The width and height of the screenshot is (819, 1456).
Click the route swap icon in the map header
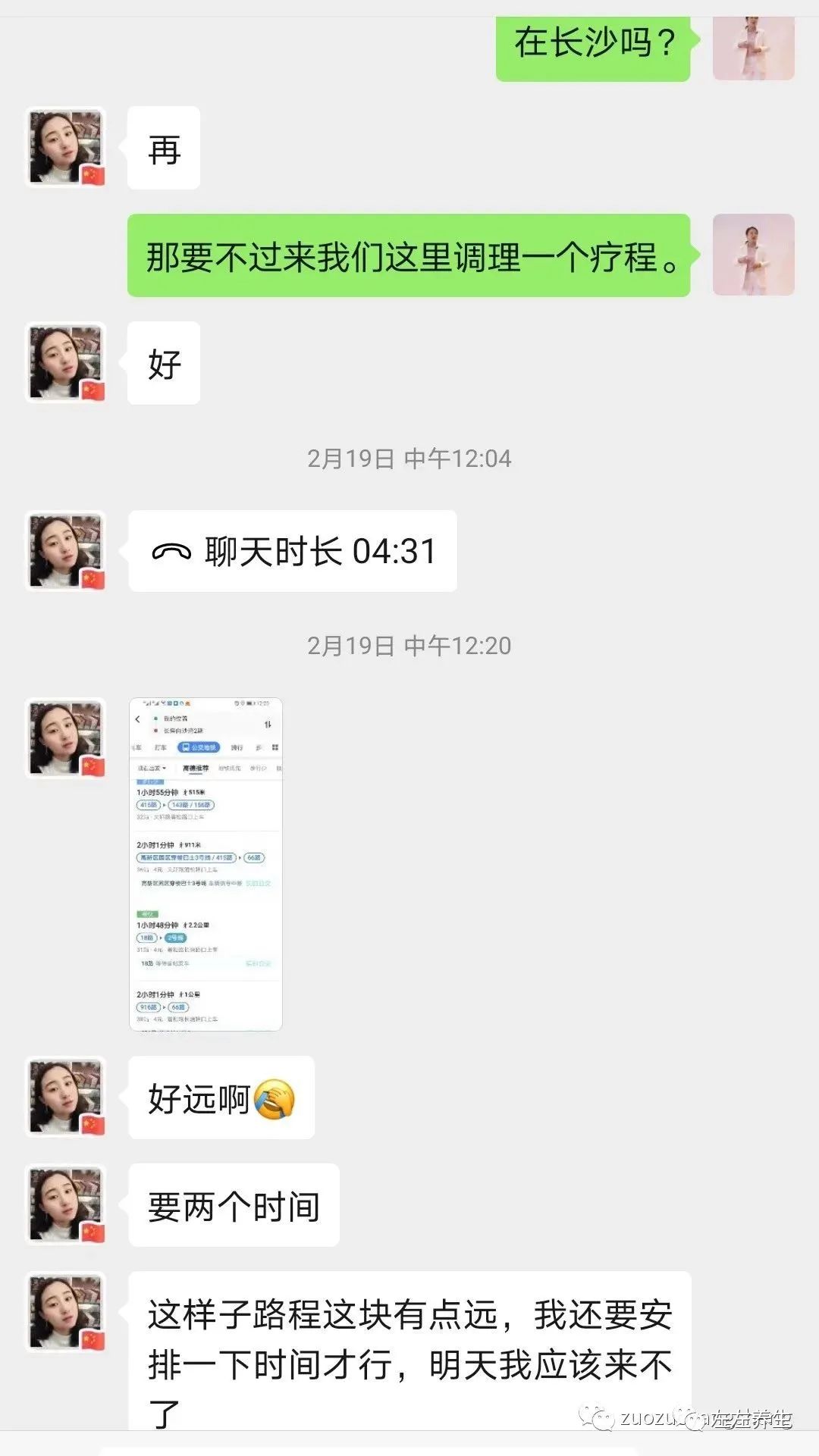(x=269, y=723)
